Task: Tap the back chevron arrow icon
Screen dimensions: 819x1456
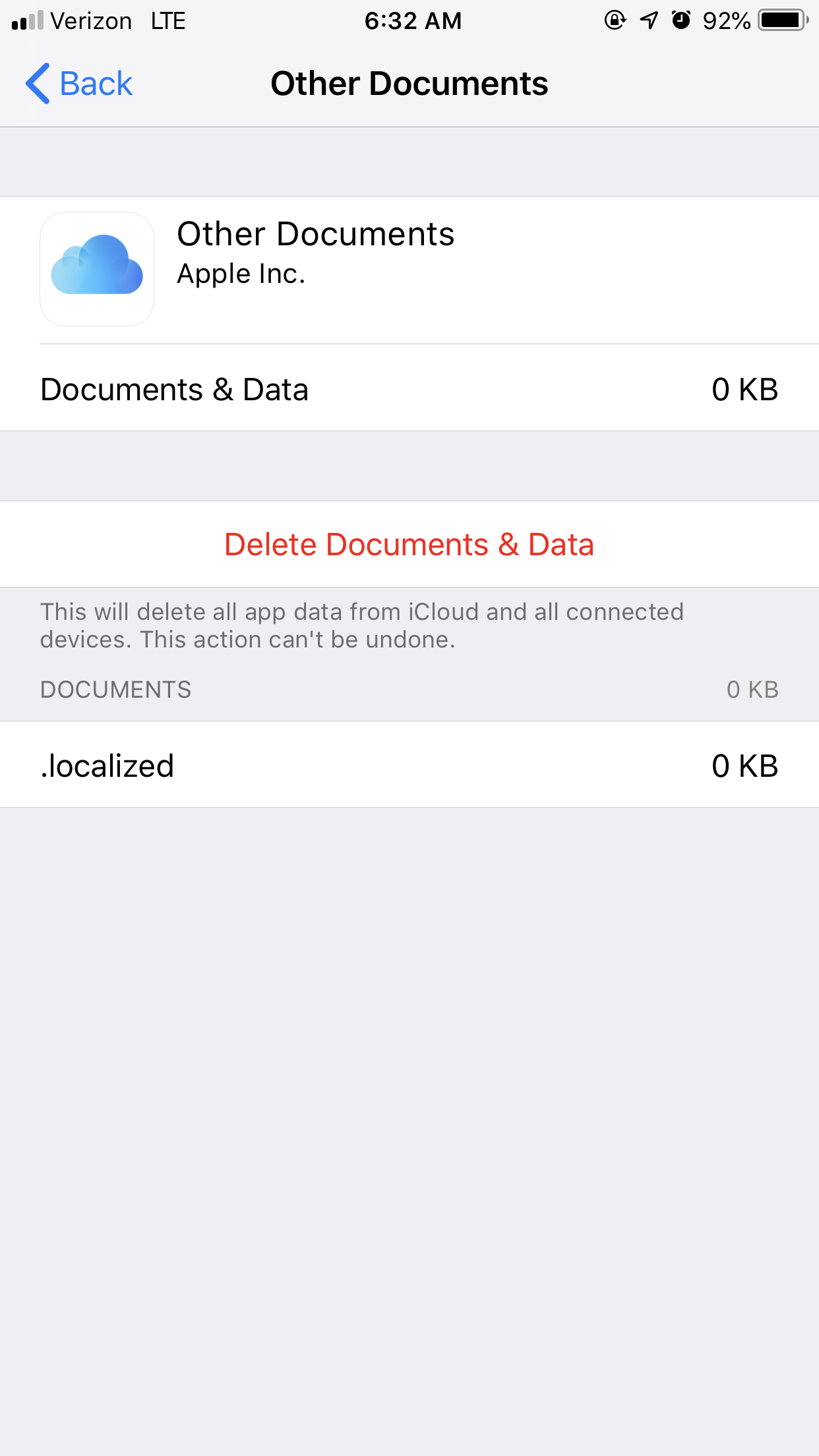Action: pyautogui.click(x=38, y=84)
